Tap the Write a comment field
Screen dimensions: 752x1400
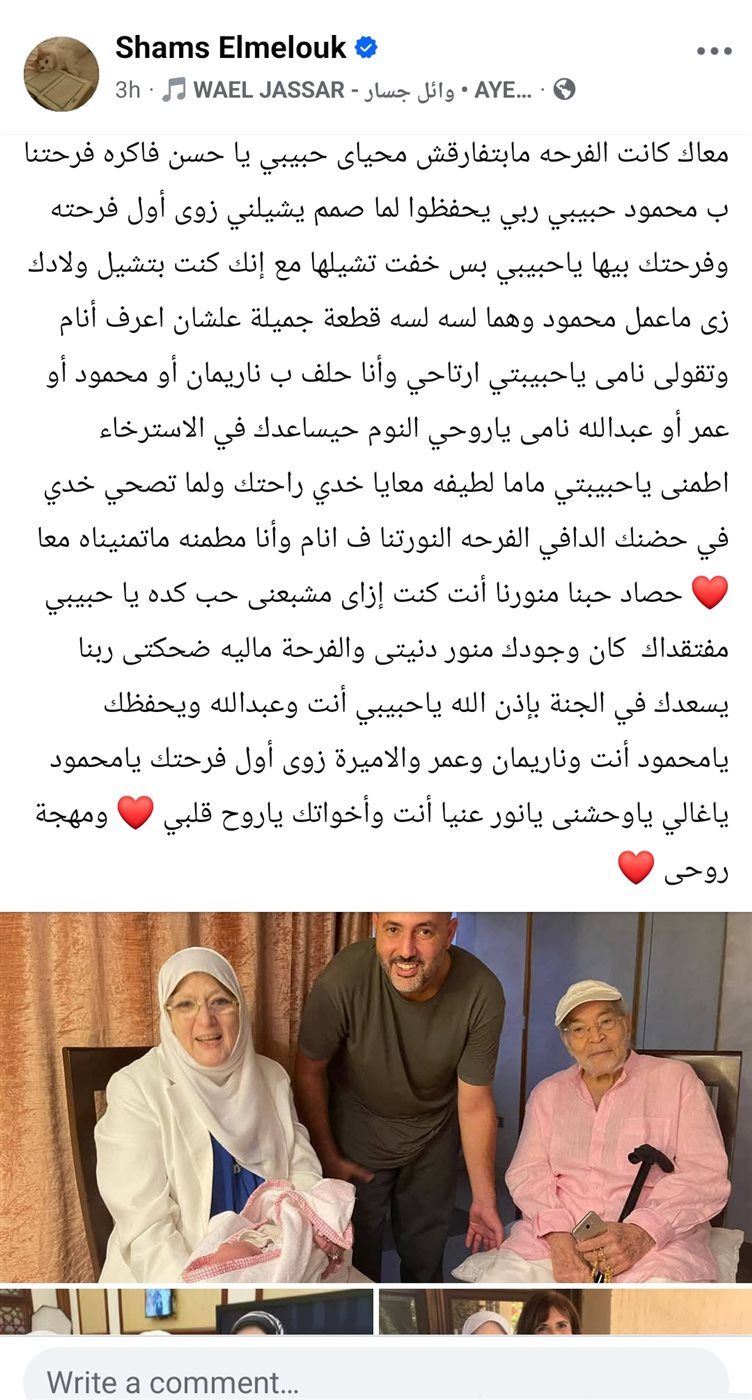pos(376,1383)
